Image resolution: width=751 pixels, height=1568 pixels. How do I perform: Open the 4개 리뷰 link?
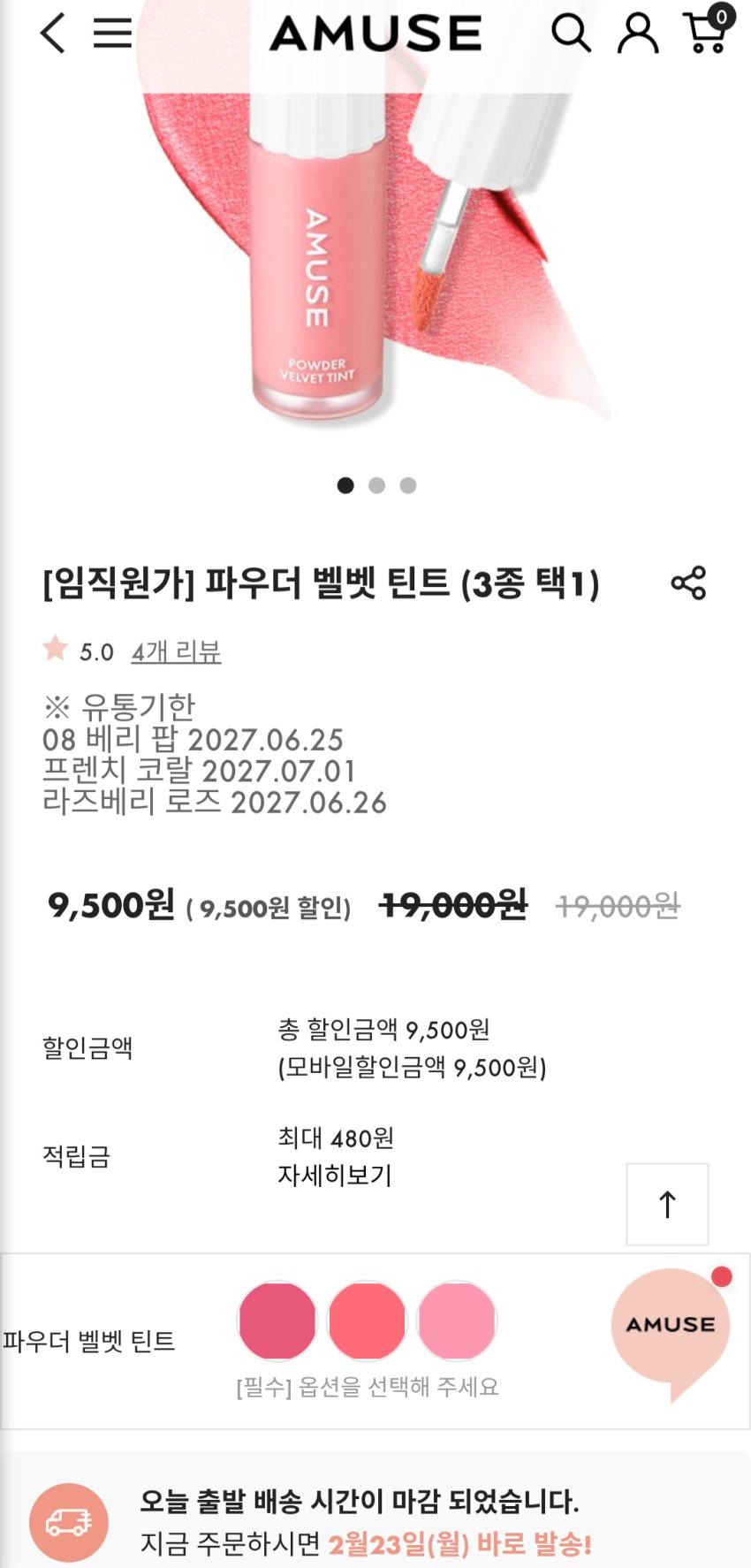(176, 652)
